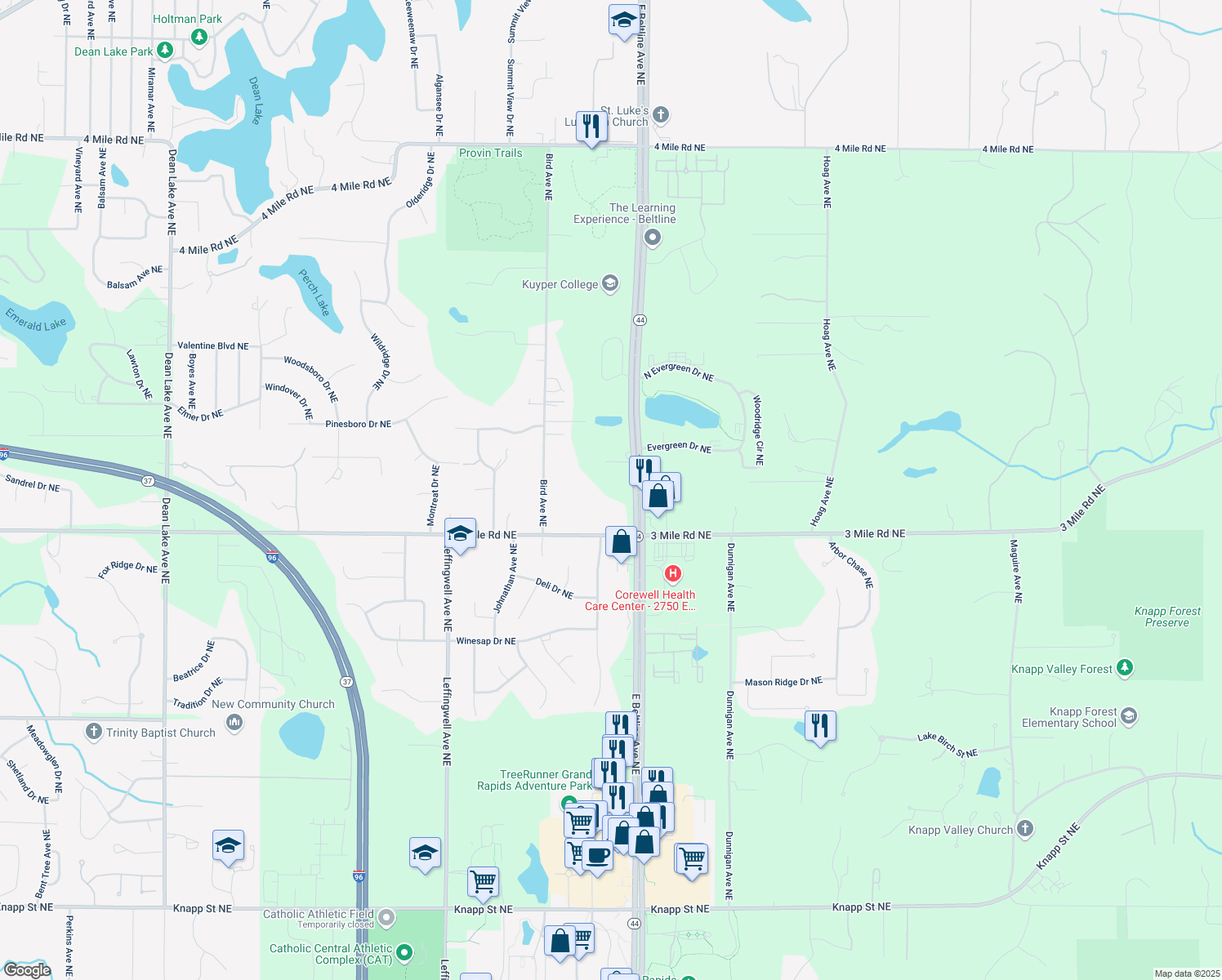Open Knapp Valley Church marker

point(1025,829)
